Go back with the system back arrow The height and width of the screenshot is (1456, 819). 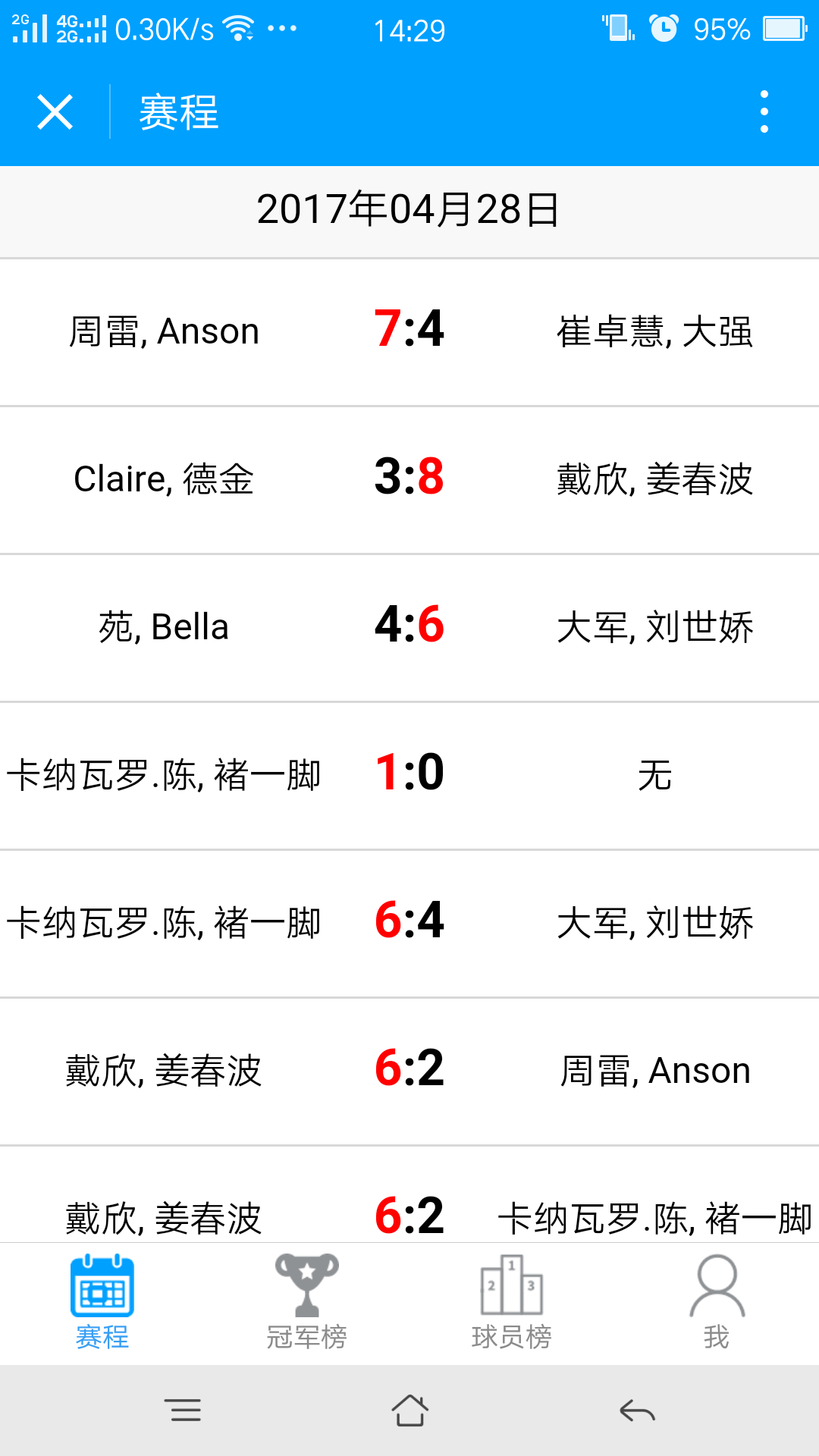point(637,1410)
